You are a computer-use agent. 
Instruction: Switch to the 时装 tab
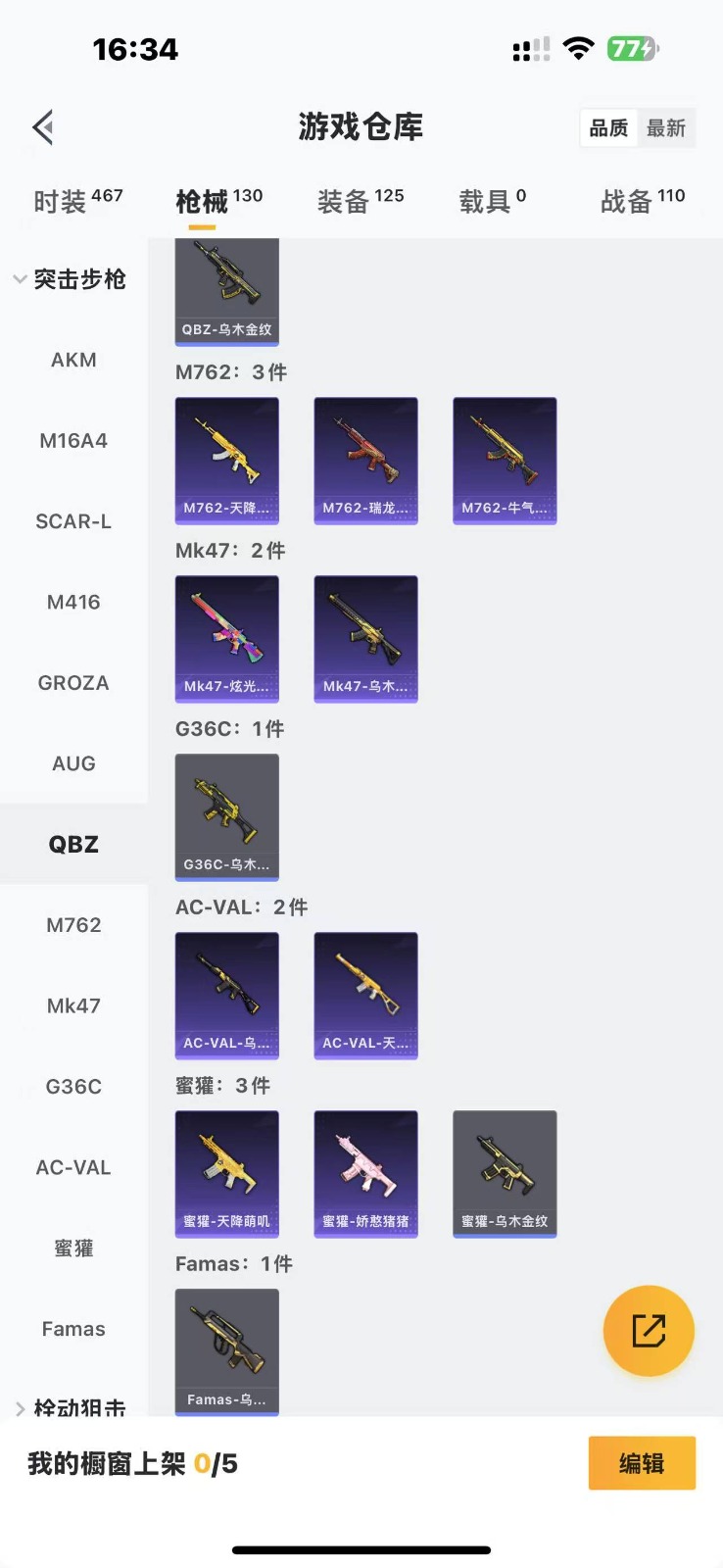[x=77, y=201]
